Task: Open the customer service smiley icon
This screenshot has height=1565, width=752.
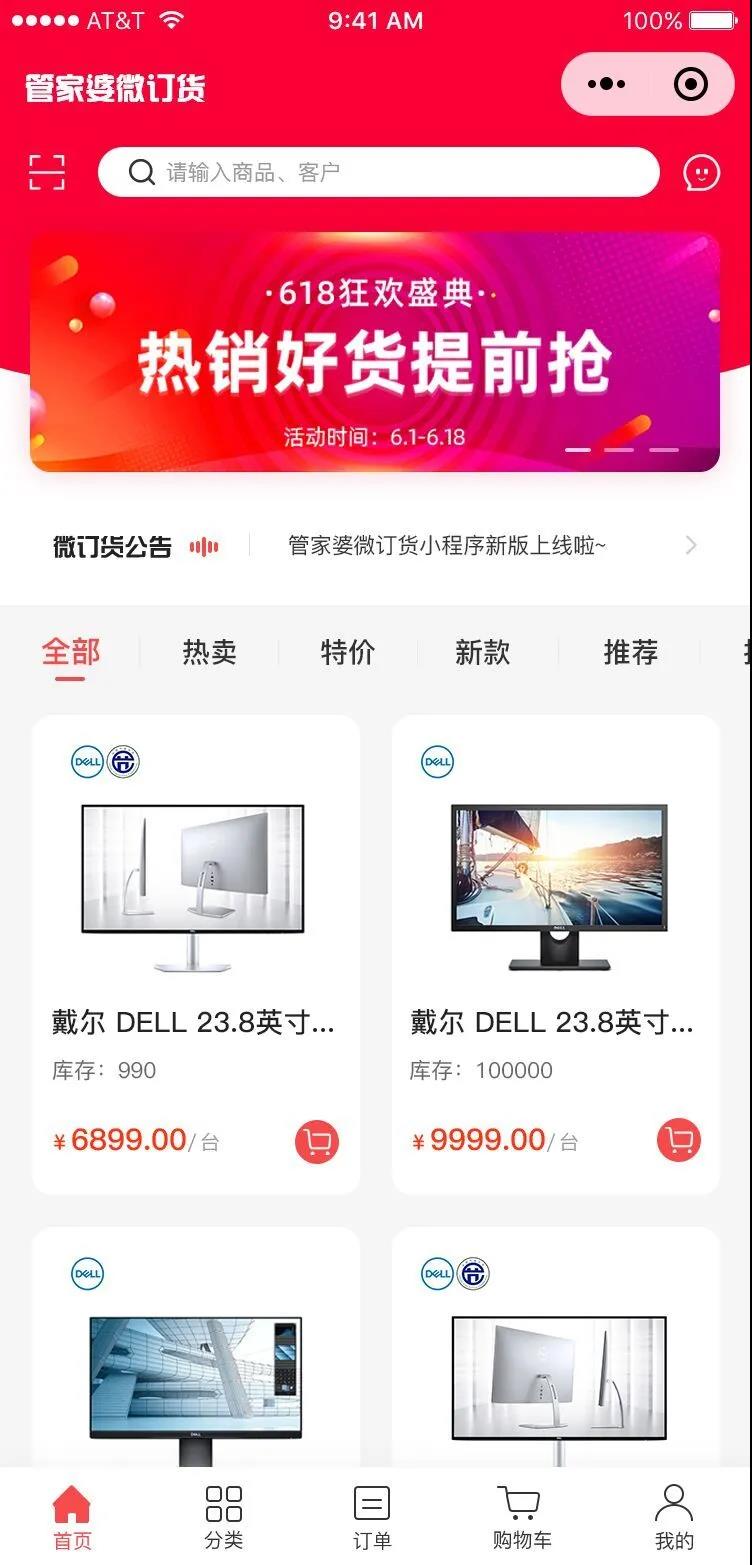Action: (x=701, y=173)
